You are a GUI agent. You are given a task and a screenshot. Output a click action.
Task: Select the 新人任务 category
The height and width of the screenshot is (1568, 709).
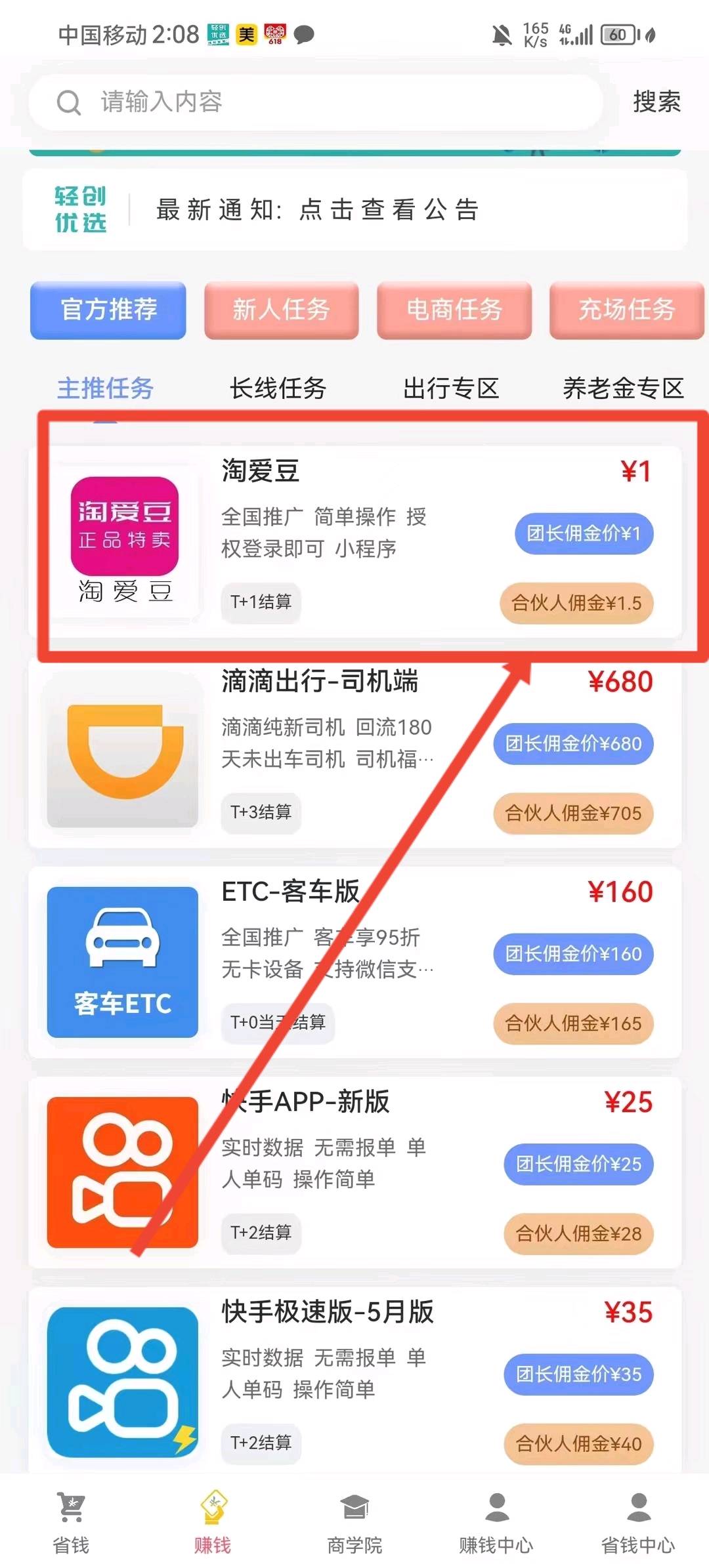[281, 310]
